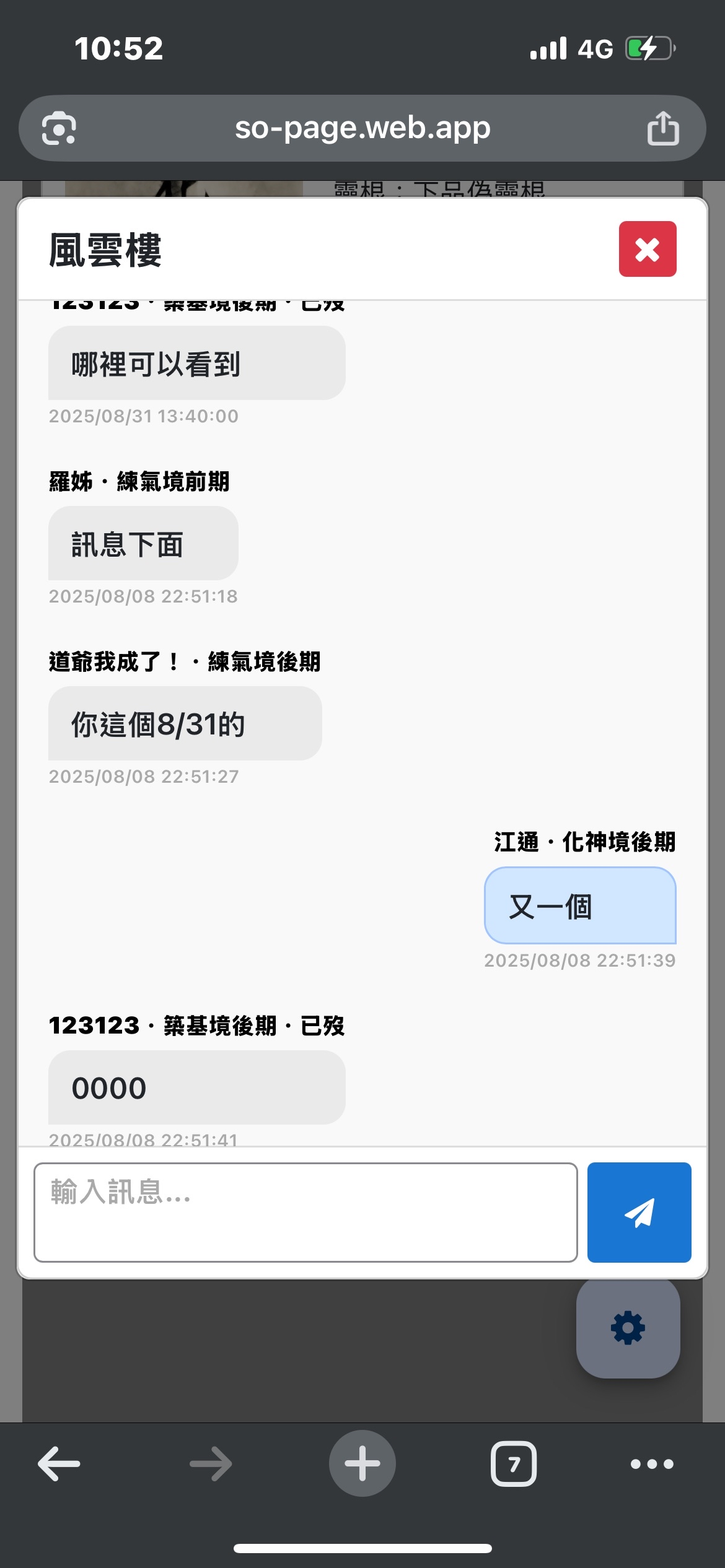Open the browser overflow menu

click(651, 1464)
